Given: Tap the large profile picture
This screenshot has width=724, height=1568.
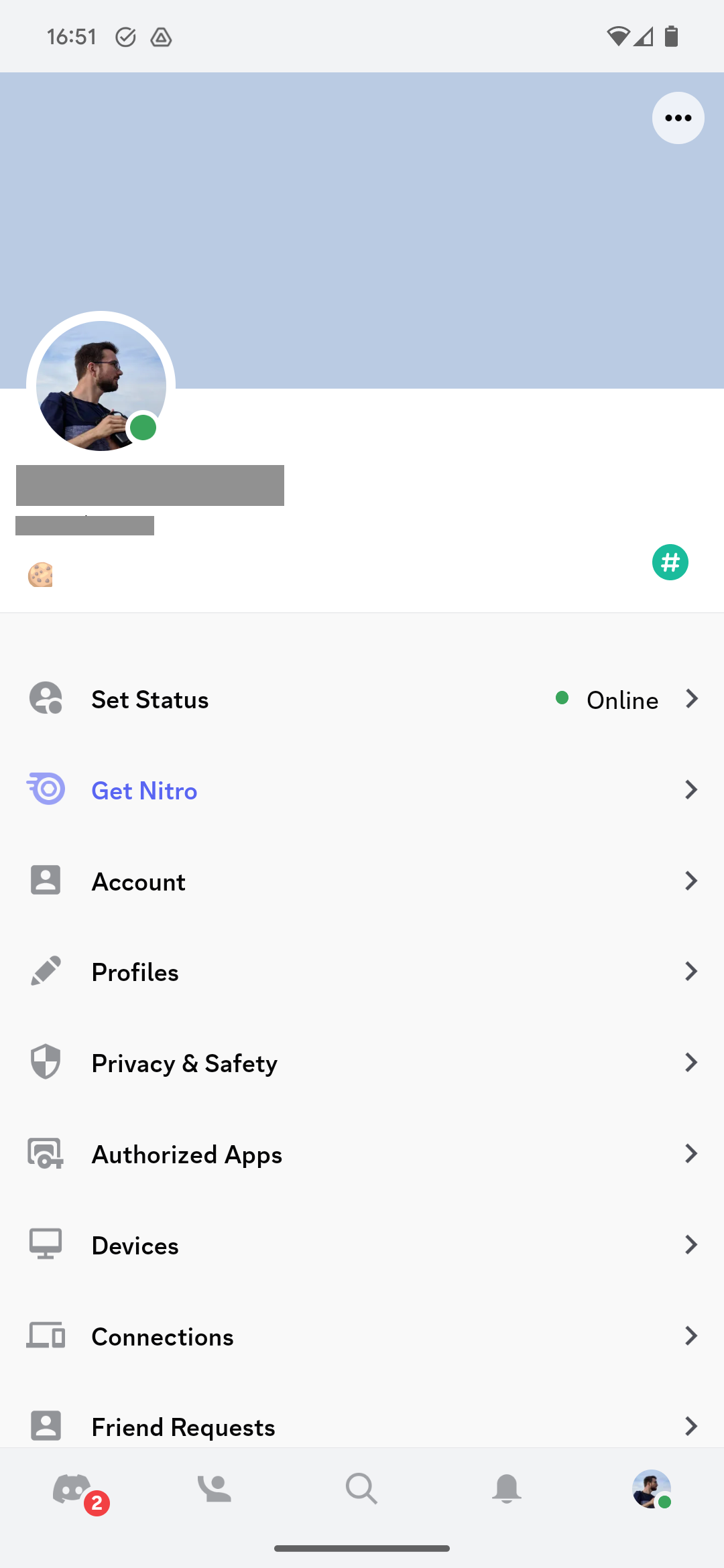Looking at the screenshot, I should point(101,385).
